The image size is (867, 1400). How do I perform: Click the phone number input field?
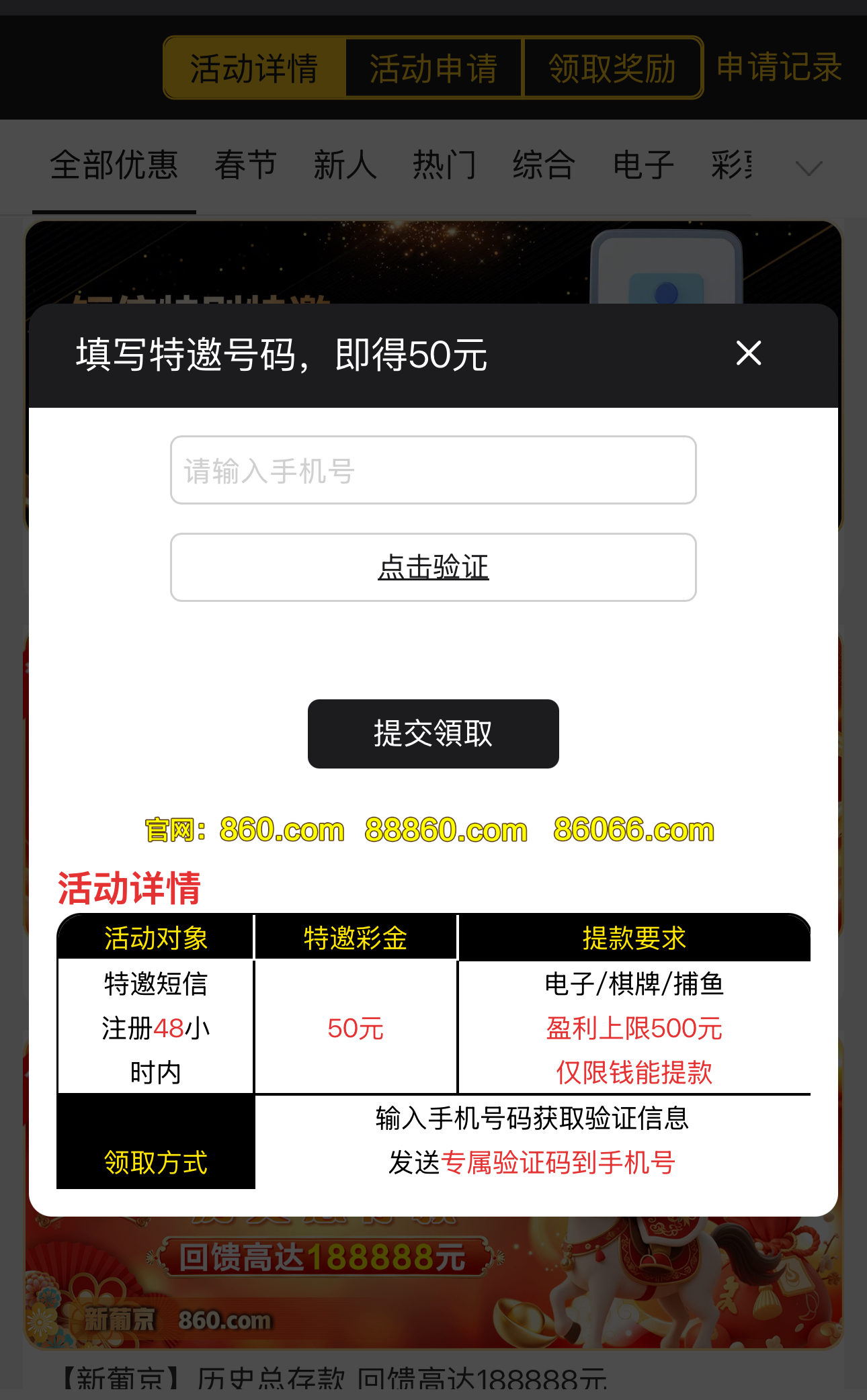coord(433,470)
